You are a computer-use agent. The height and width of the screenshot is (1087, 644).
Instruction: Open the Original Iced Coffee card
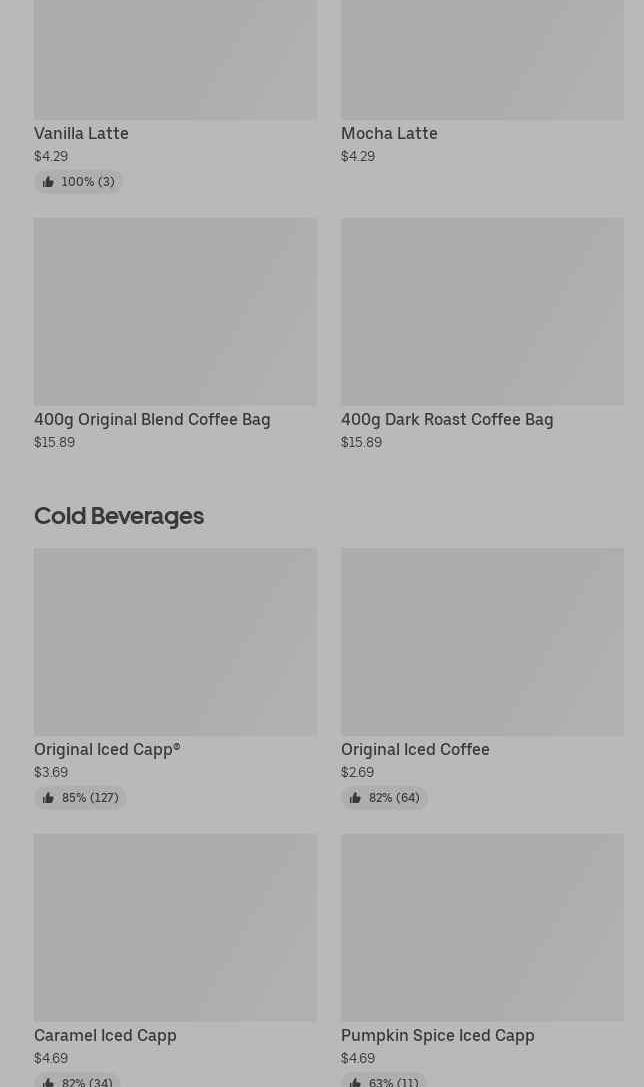tap(482, 679)
